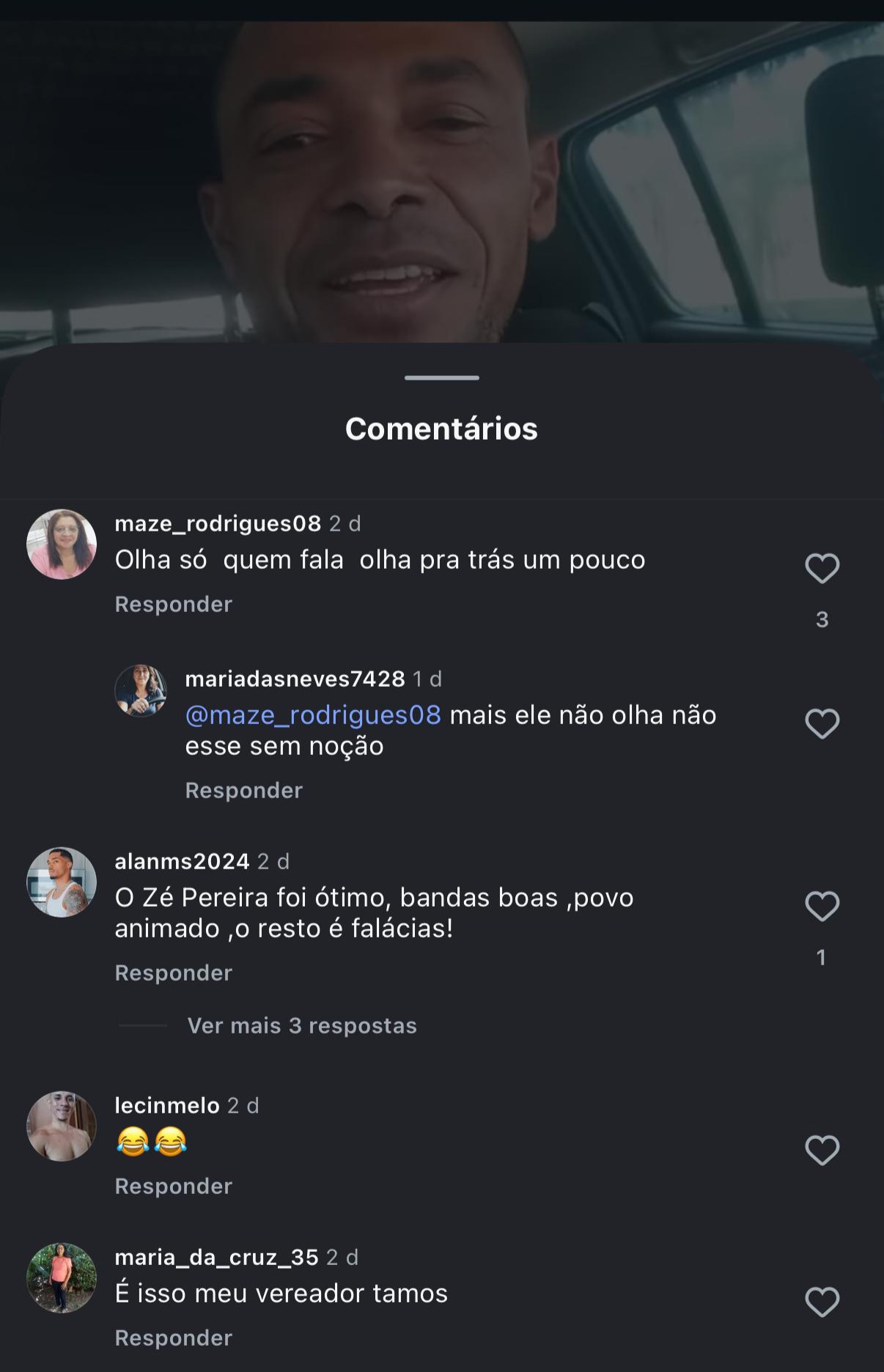The width and height of the screenshot is (884, 1372).
Task: Open maria_da_cruz_35's avatar
Action: click(62, 1278)
